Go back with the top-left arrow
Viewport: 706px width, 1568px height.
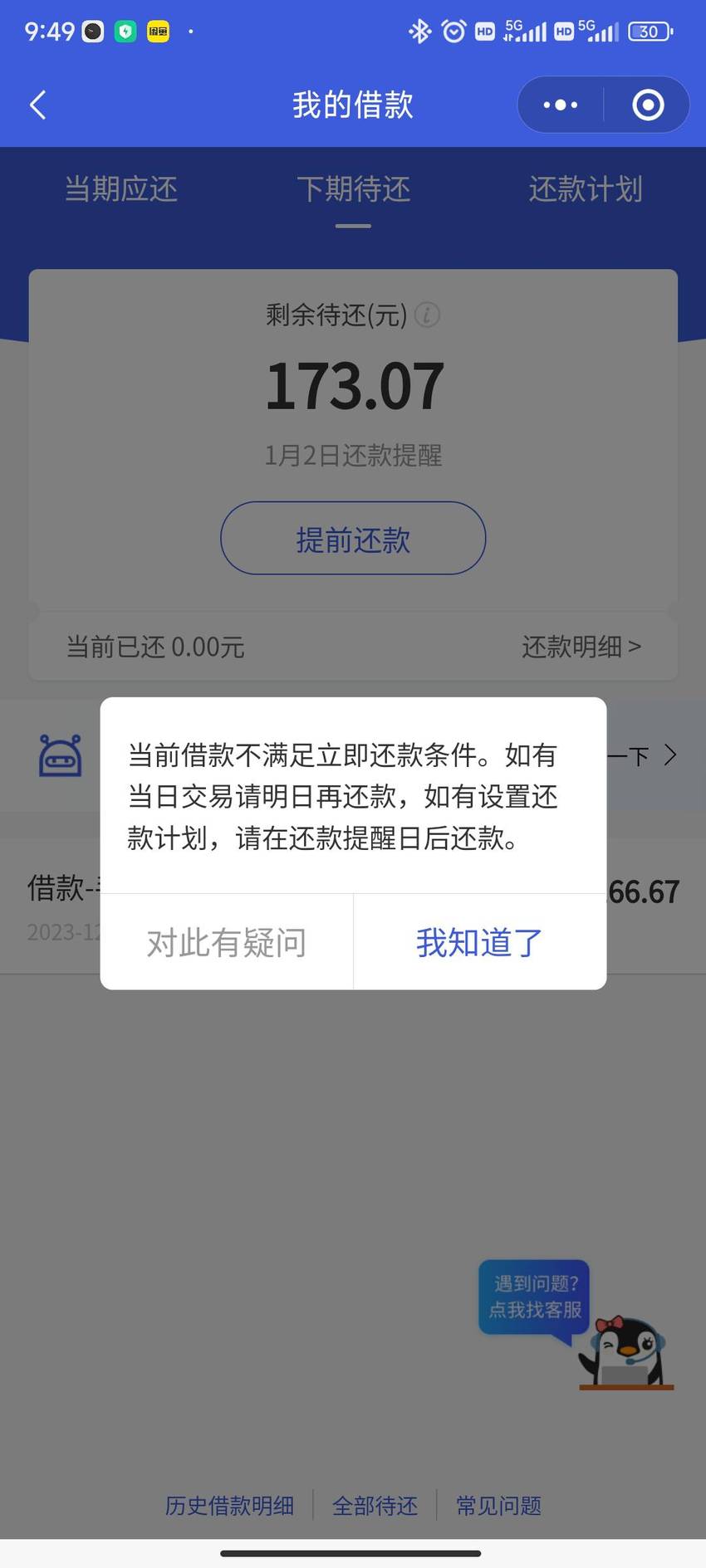pos(37,105)
